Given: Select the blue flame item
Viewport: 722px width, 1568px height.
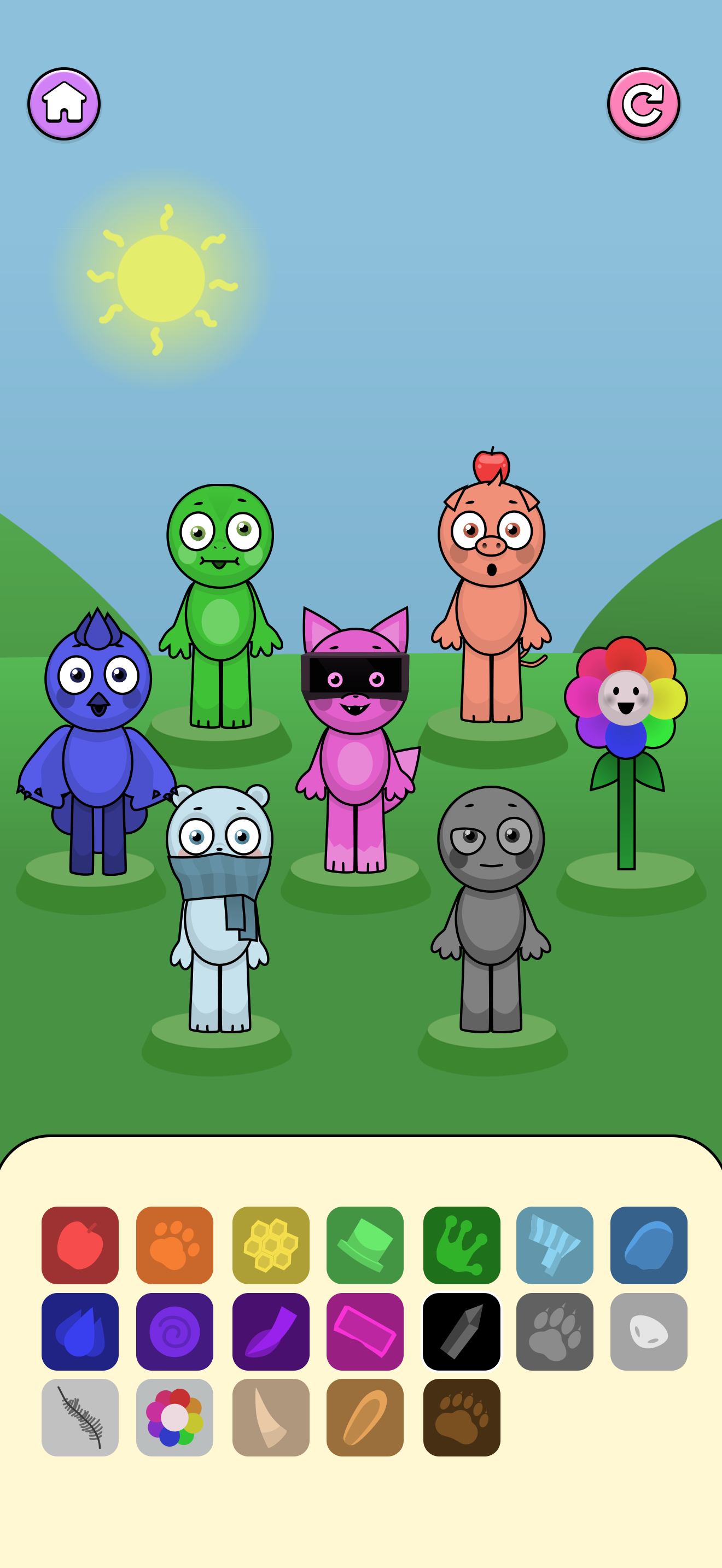Looking at the screenshot, I should 80,1331.
